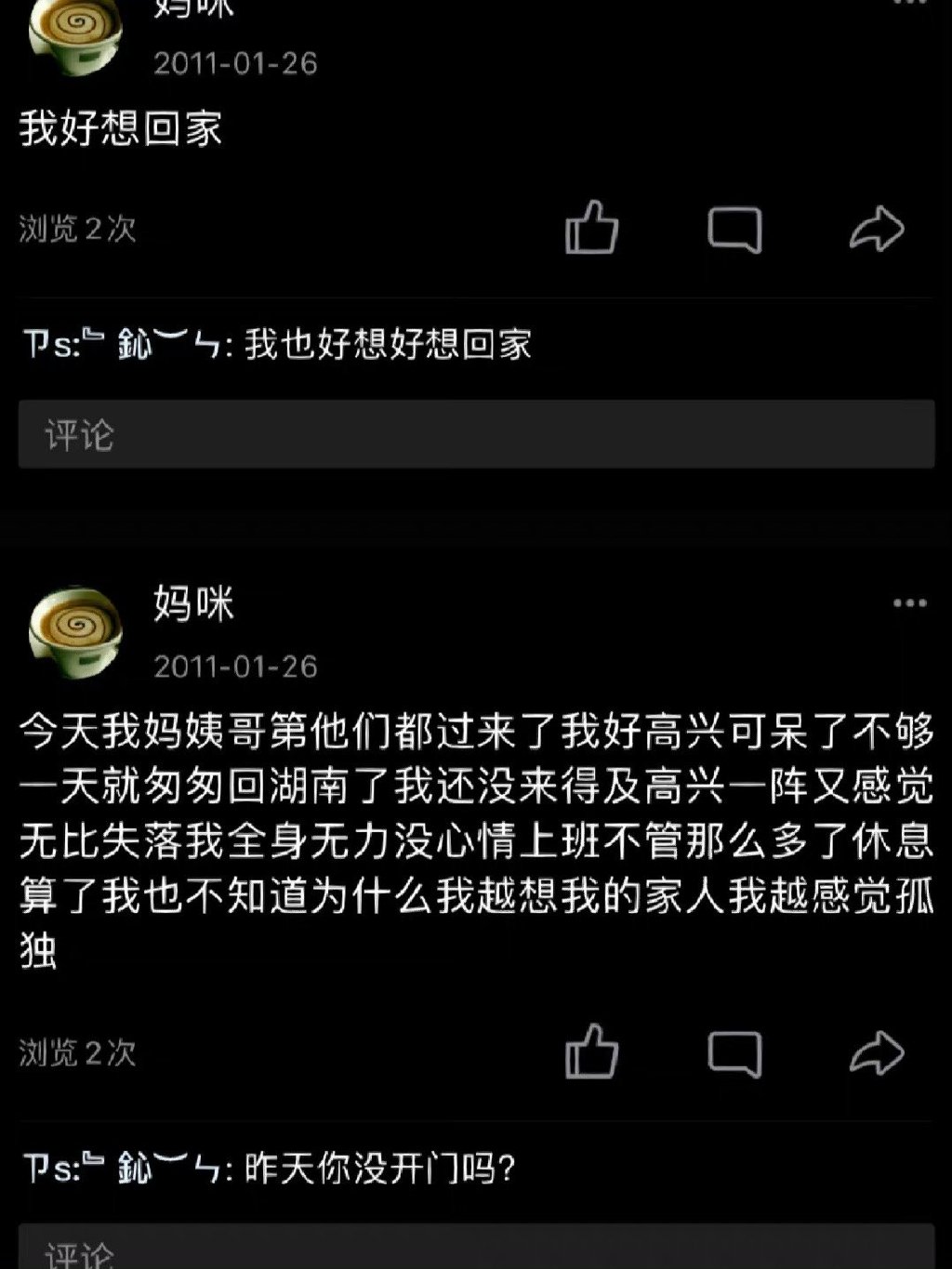Share the post about family returning to 湖南
Screen dimensions: 952x1269
[x=876, y=1052]
